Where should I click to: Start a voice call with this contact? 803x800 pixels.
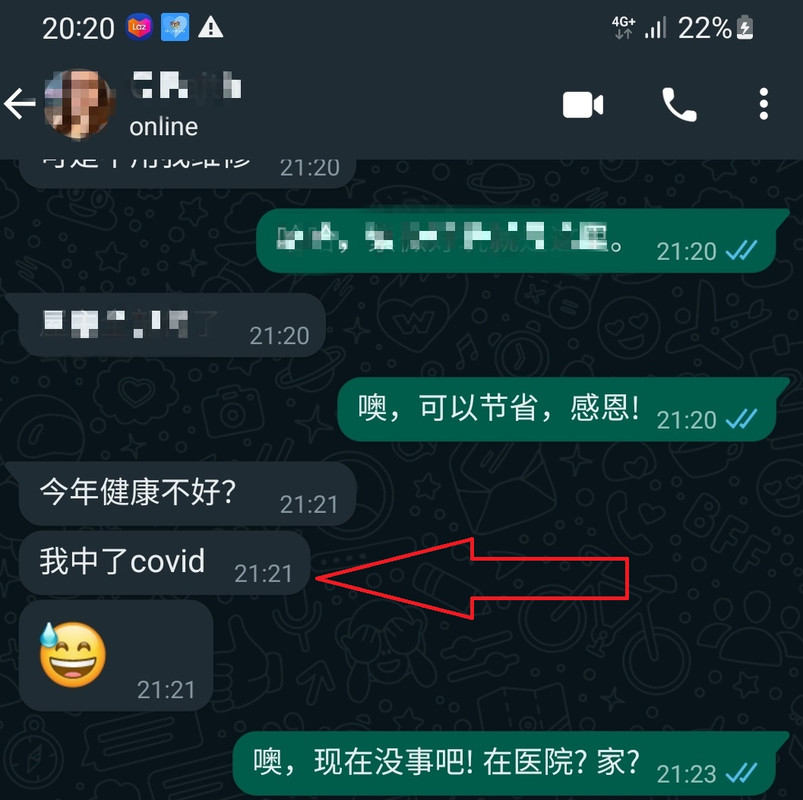679,104
